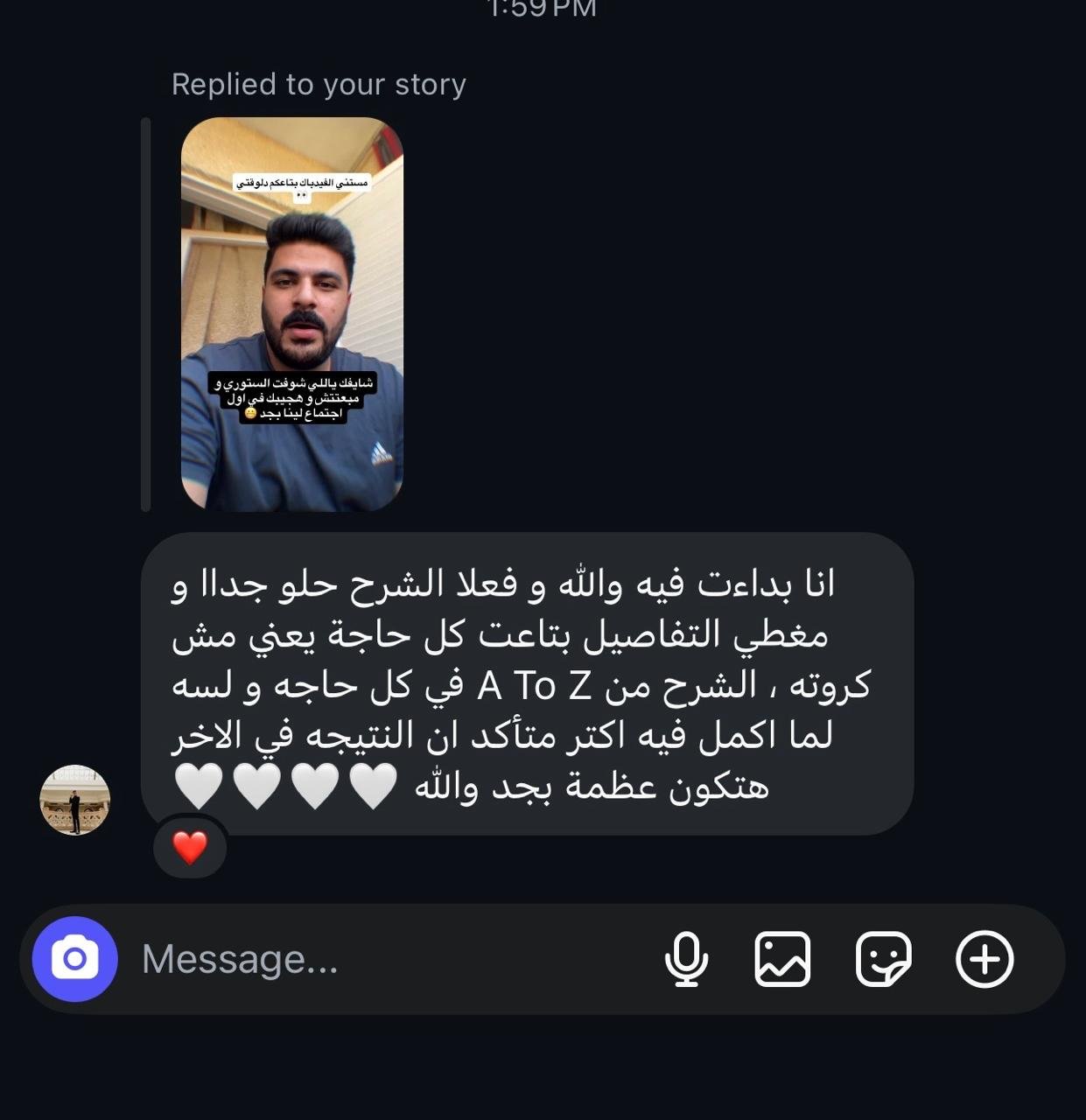Open the sticker picker
This screenshot has width=1086, height=1120.
[883, 959]
